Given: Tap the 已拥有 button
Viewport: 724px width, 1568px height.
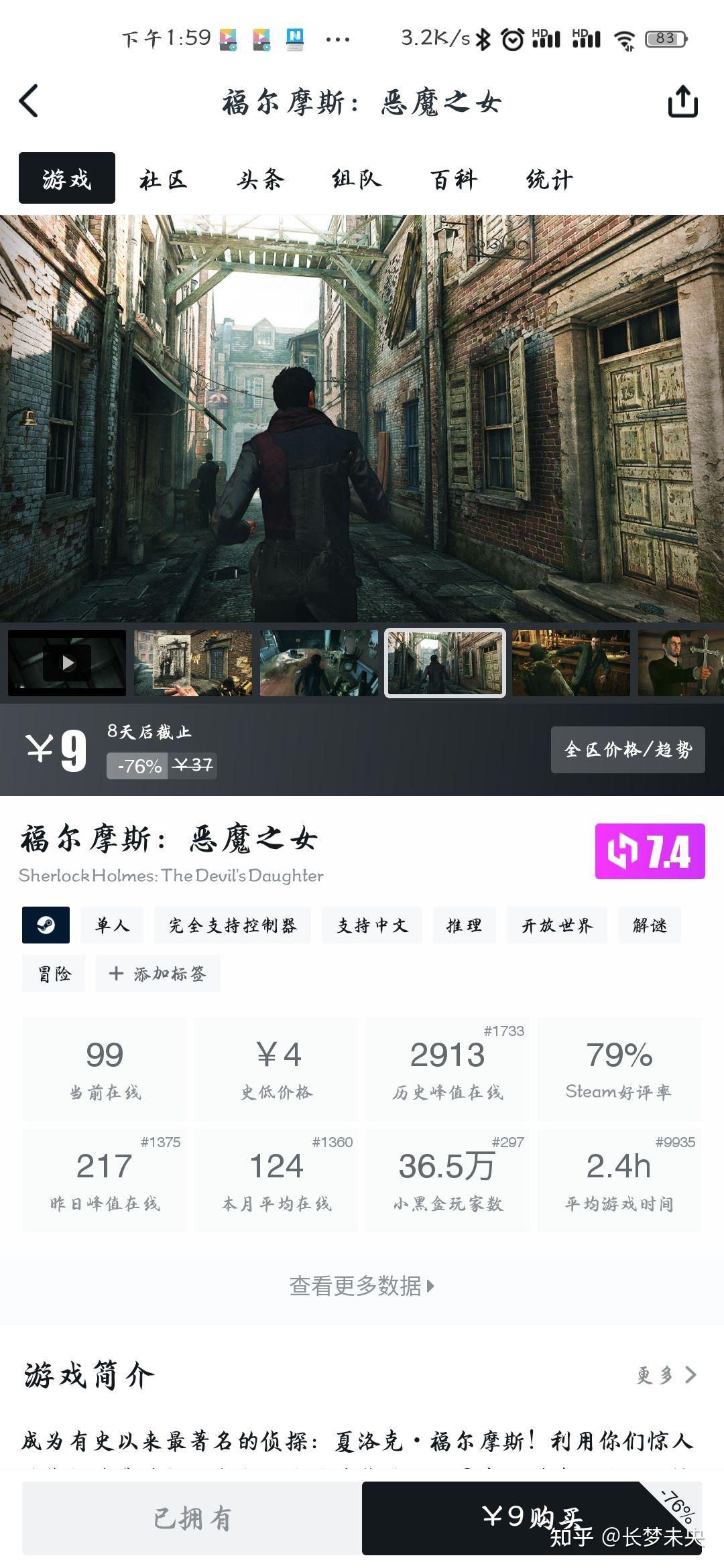Looking at the screenshot, I should pos(192,1518).
